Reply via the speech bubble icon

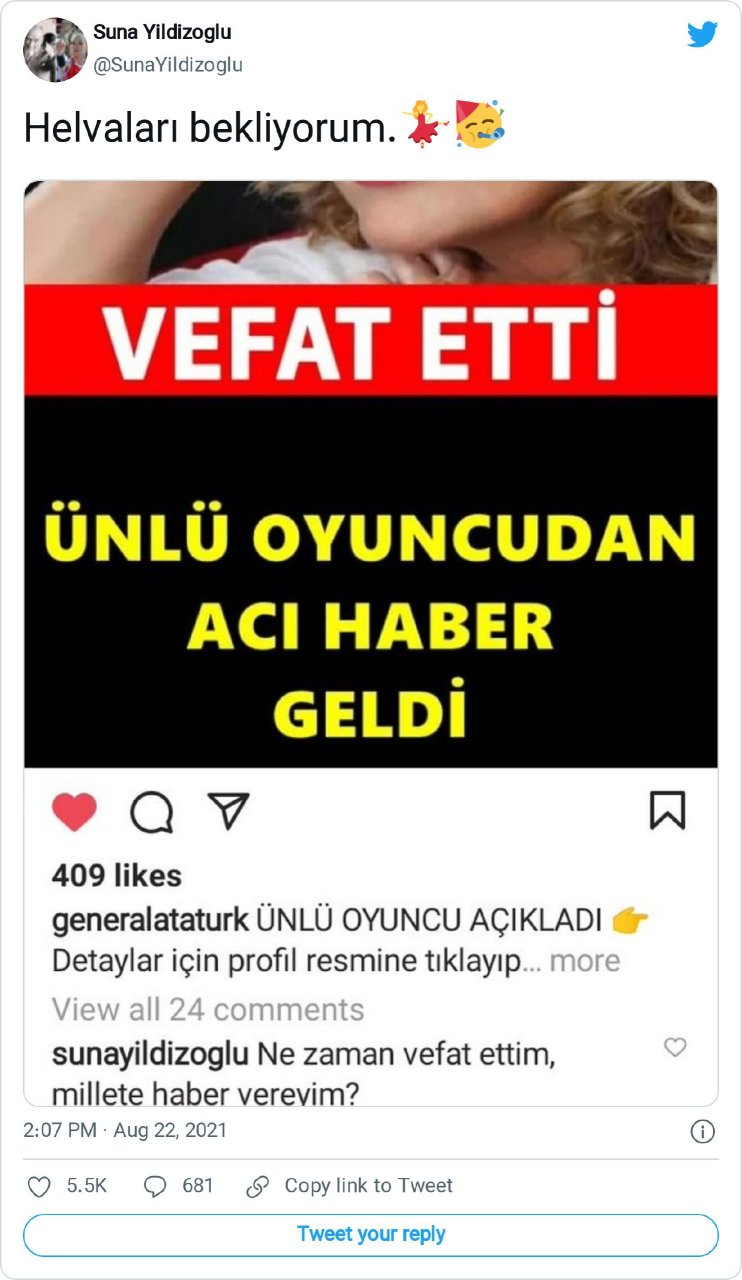[155, 1186]
